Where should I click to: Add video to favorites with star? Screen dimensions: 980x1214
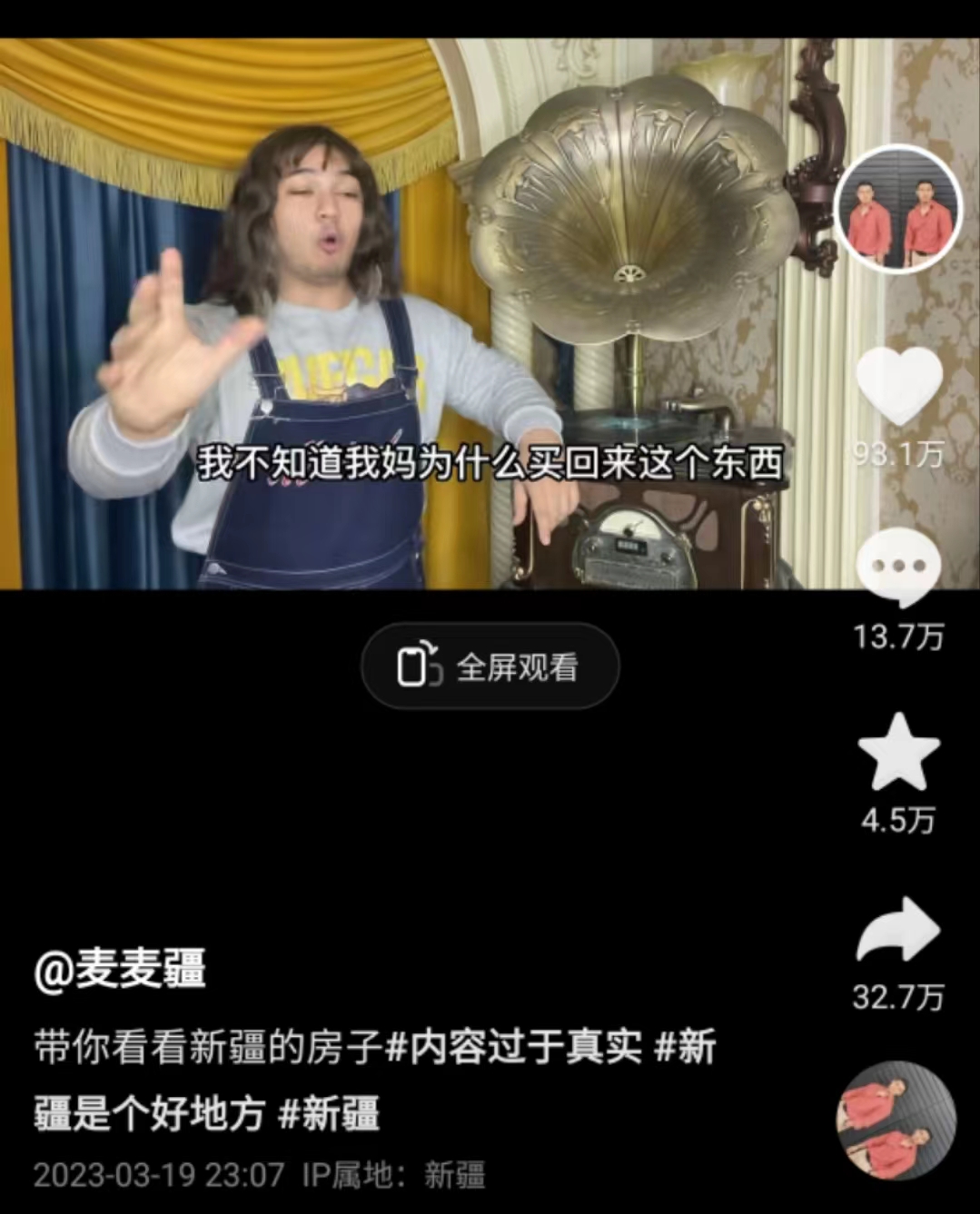click(x=898, y=753)
